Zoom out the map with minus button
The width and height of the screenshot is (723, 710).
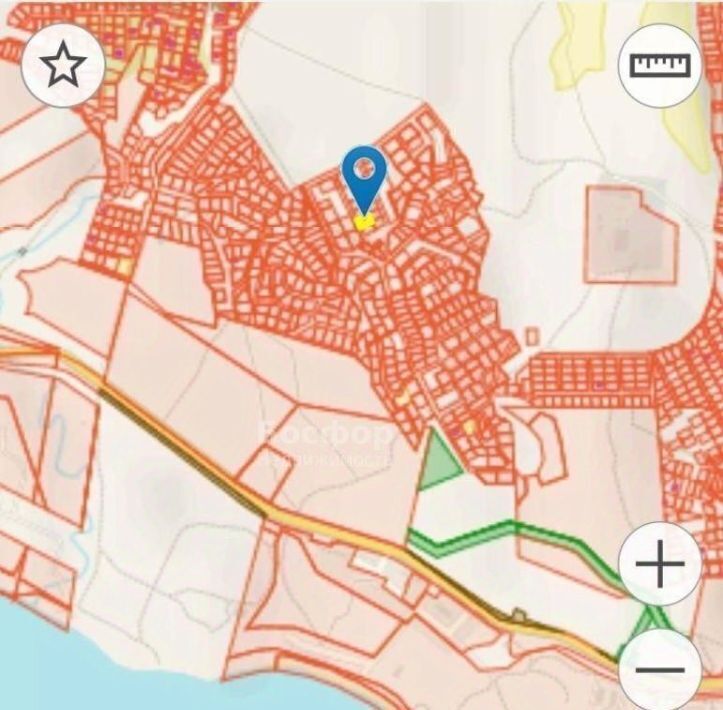(661, 669)
